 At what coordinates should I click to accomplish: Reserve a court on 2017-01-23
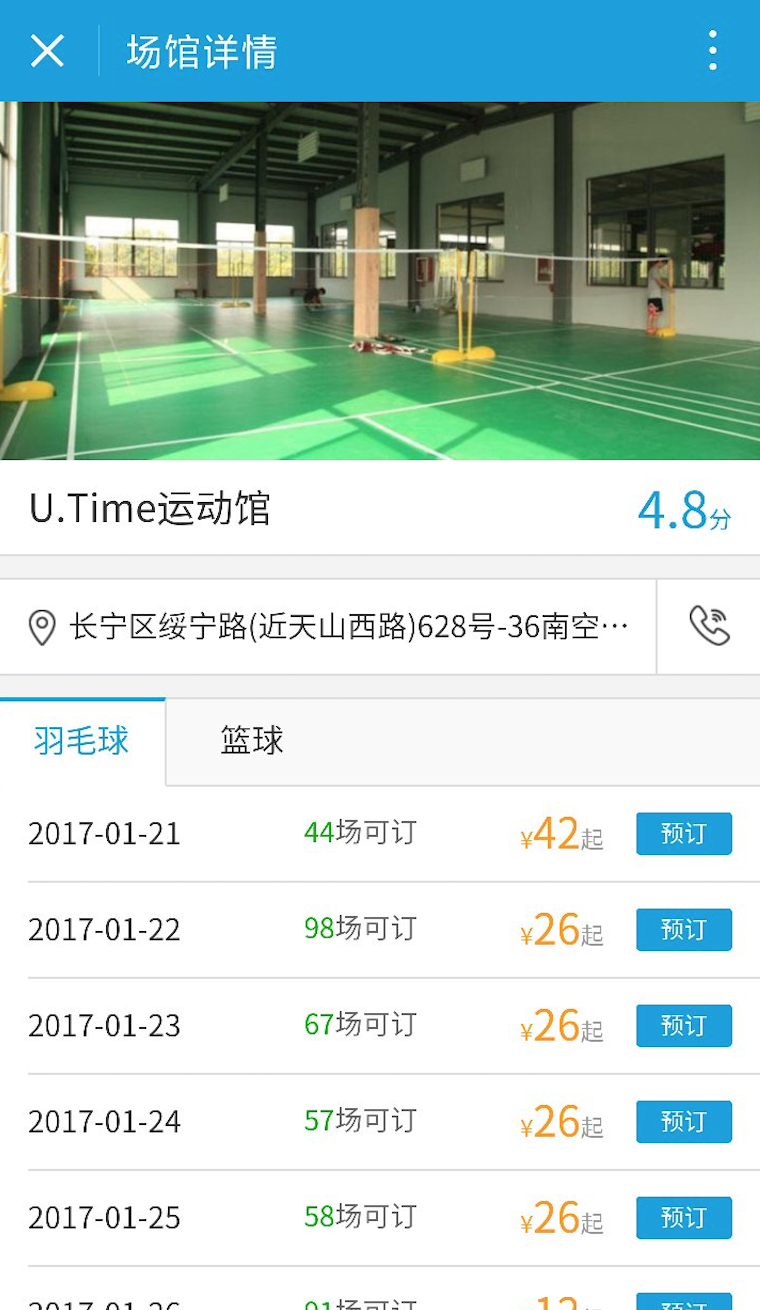684,1026
